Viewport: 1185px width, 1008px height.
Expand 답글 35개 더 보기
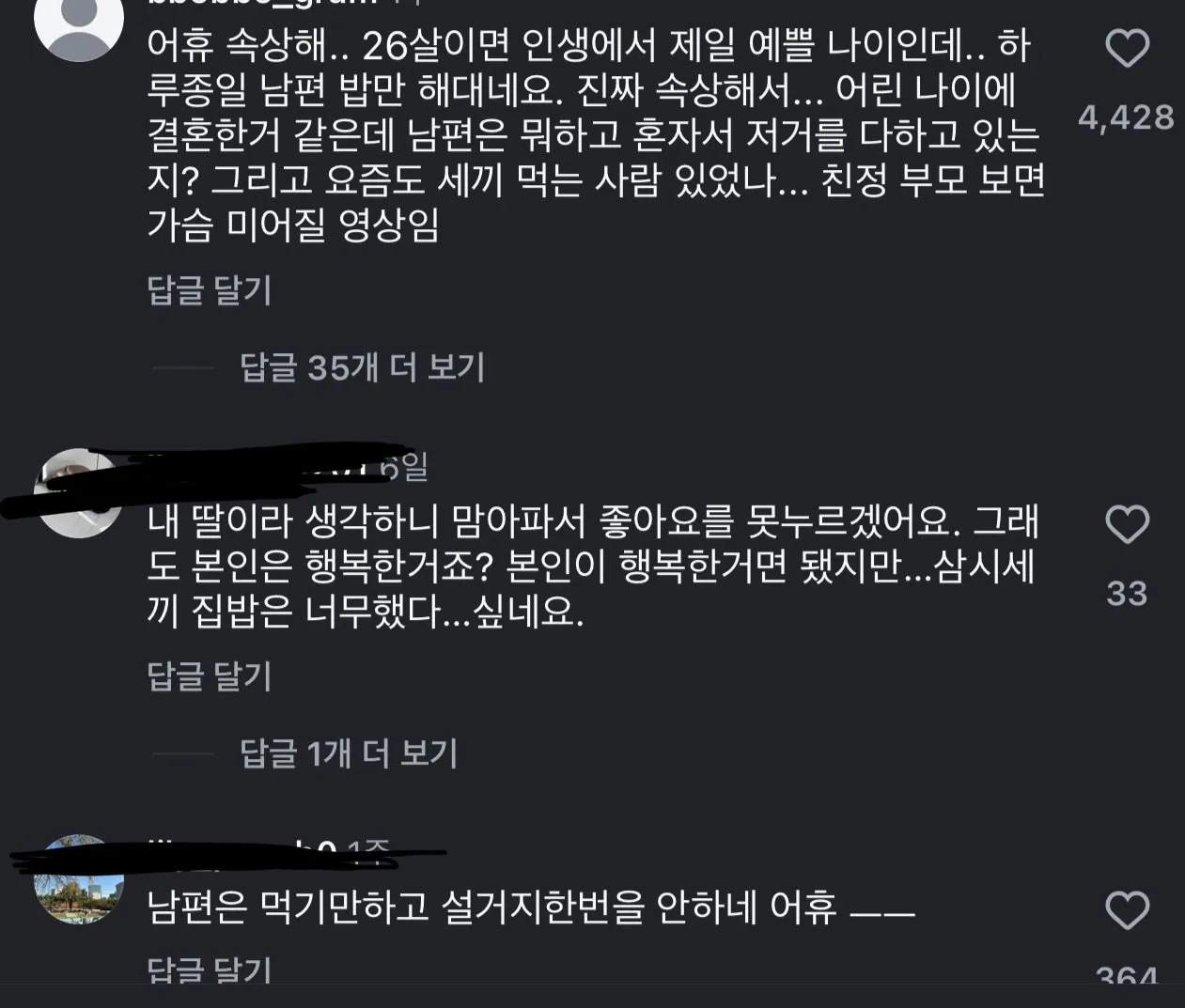[362, 367]
